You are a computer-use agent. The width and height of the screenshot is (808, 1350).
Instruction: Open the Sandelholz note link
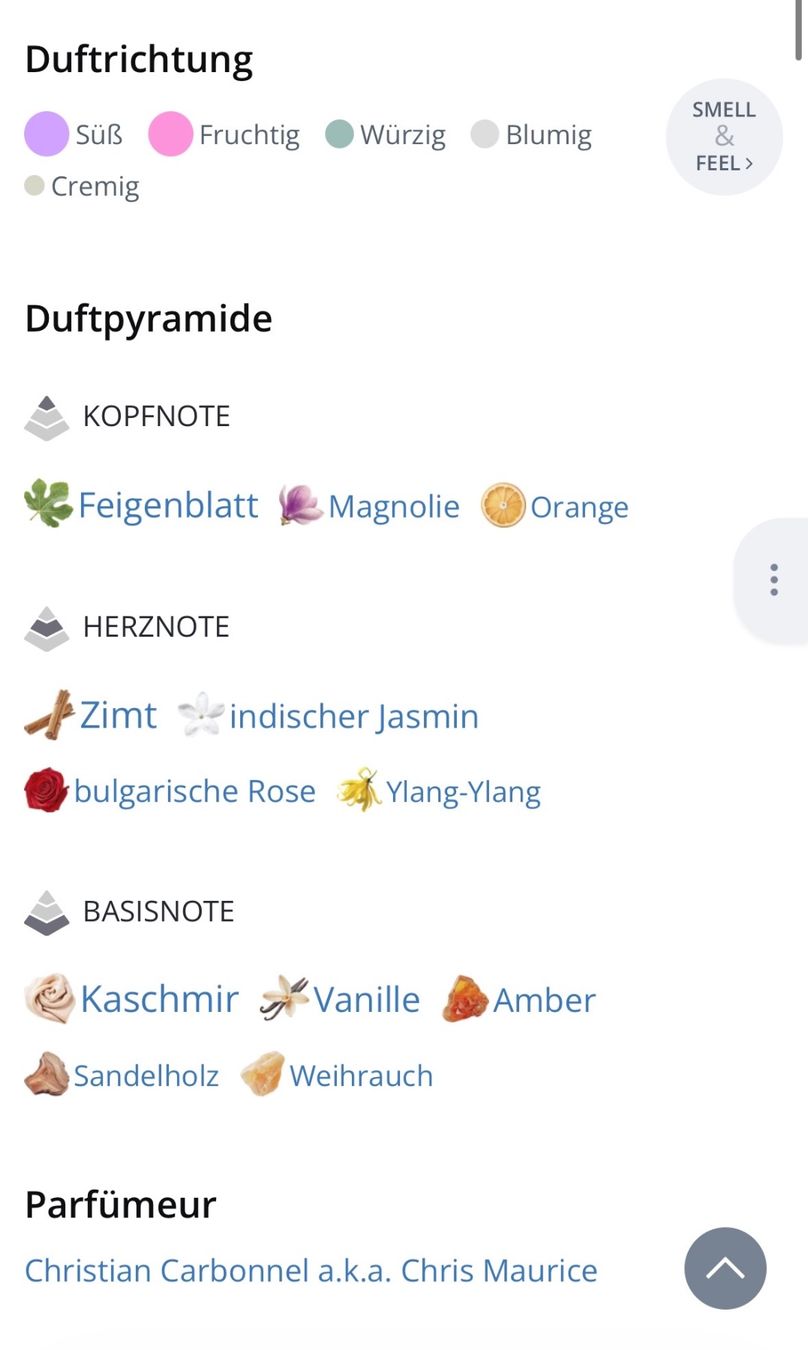(x=122, y=1075)
